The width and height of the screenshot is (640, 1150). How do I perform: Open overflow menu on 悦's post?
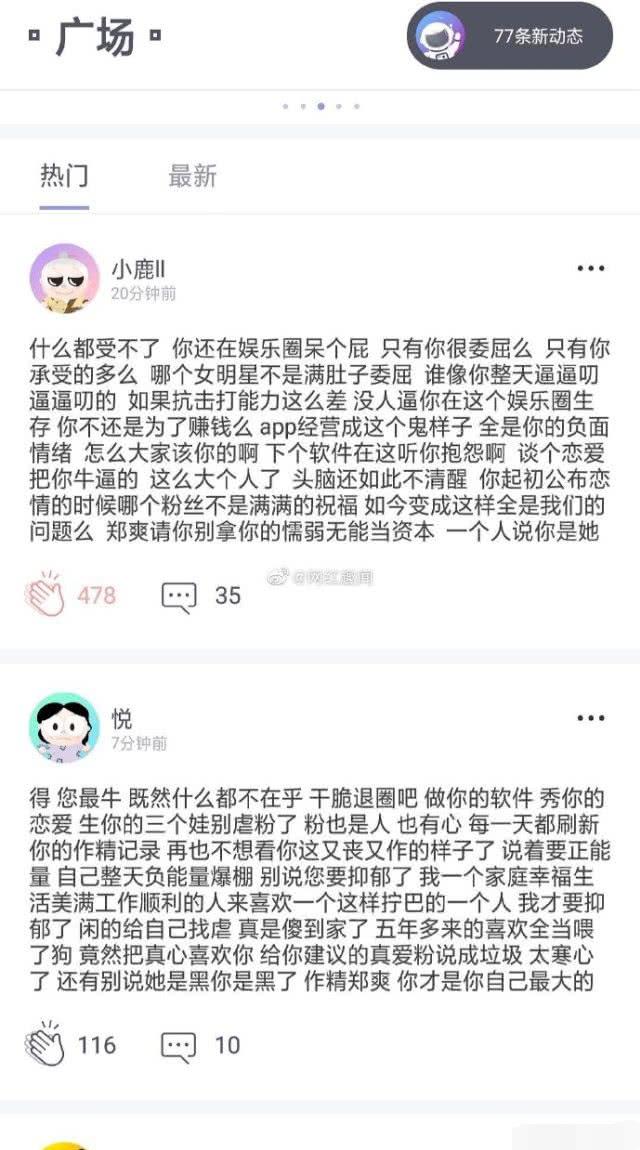pos(590,718)
